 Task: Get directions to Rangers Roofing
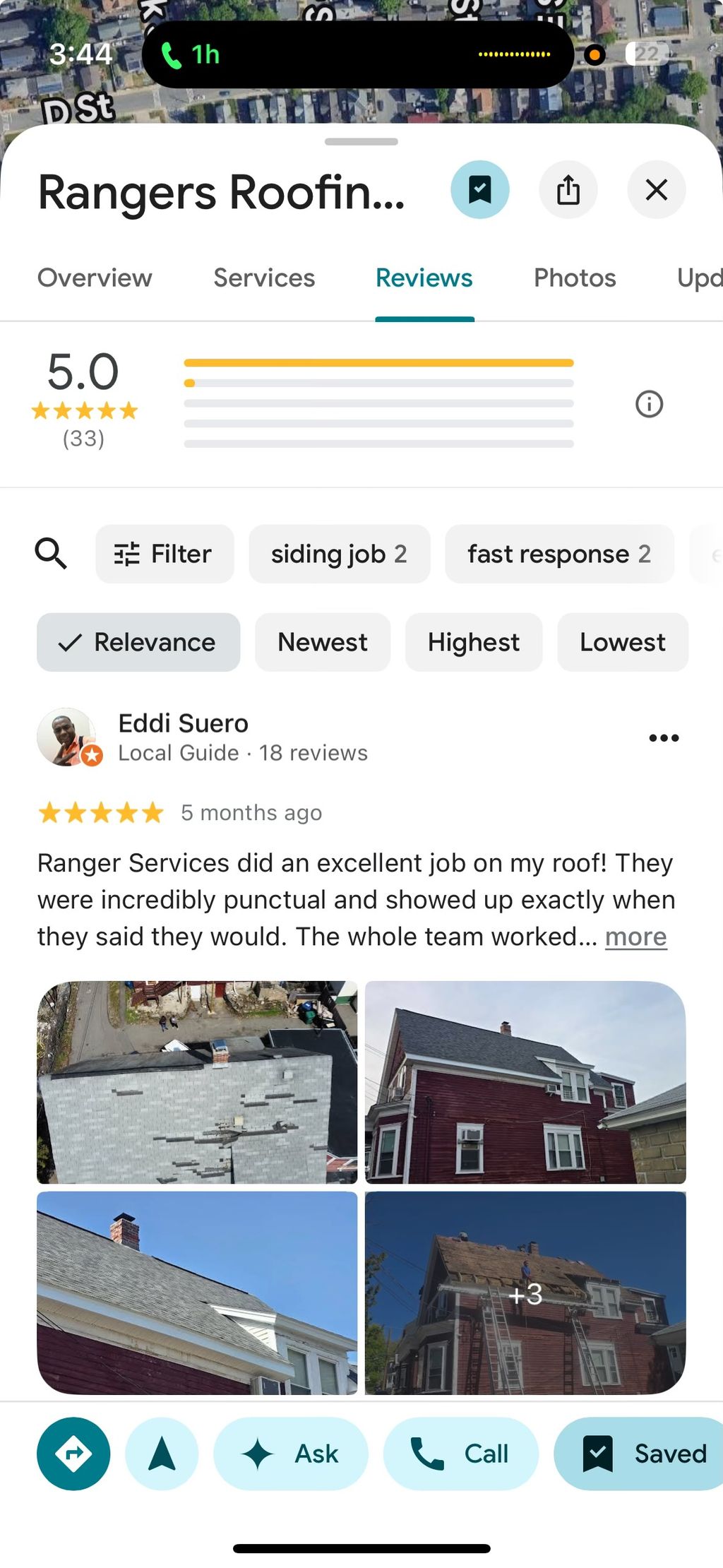(73, 1454)
